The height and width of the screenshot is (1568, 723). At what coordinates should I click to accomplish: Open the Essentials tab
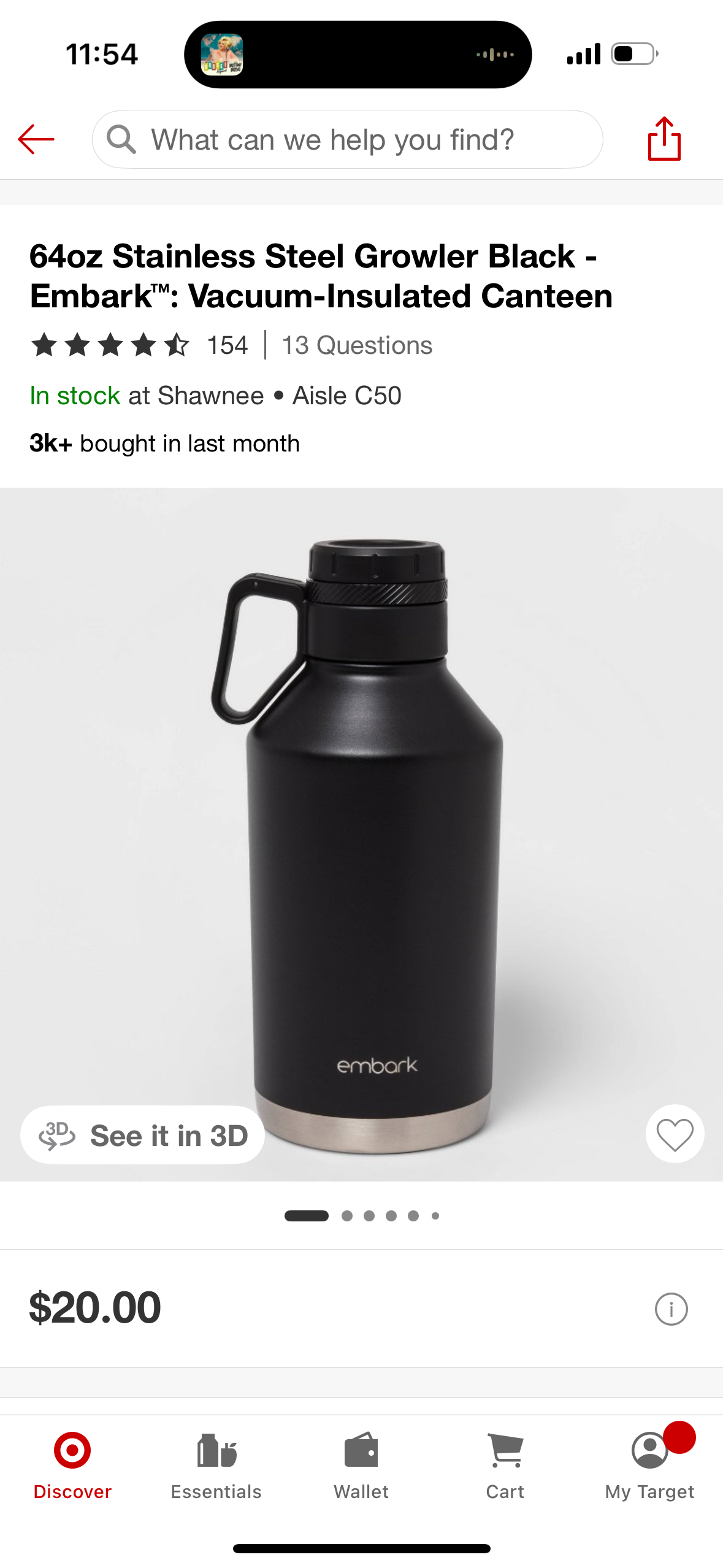216,1466
